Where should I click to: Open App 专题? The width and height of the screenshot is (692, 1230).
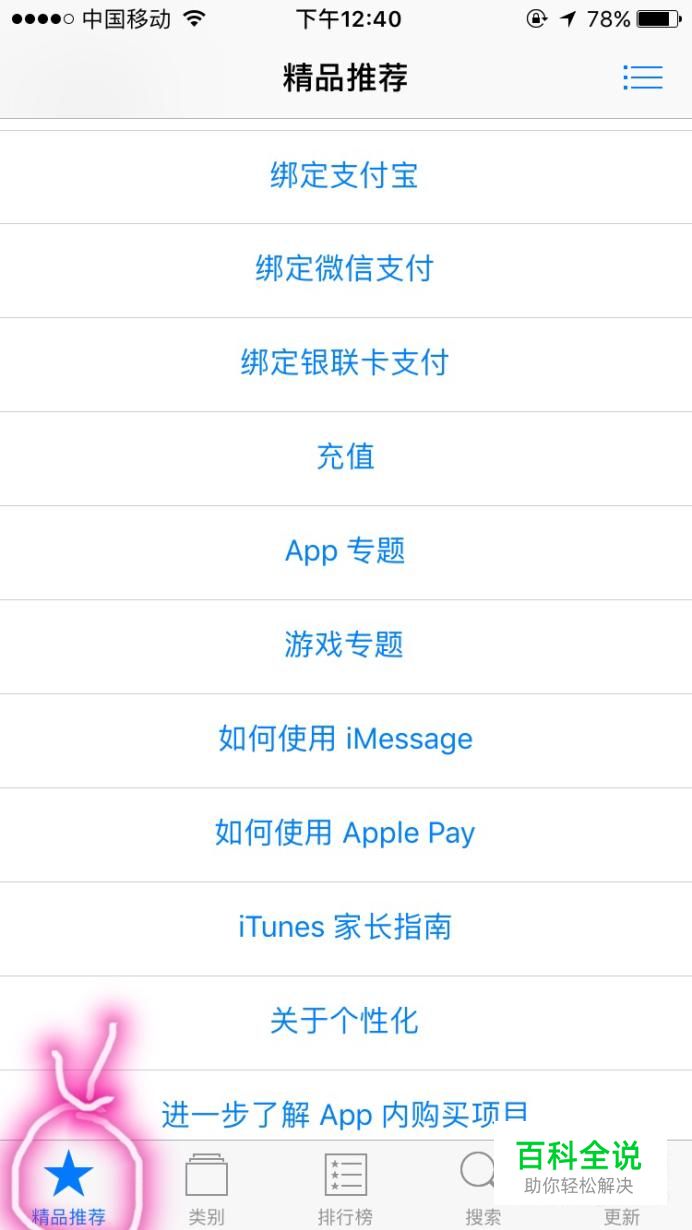pos(345,551)
